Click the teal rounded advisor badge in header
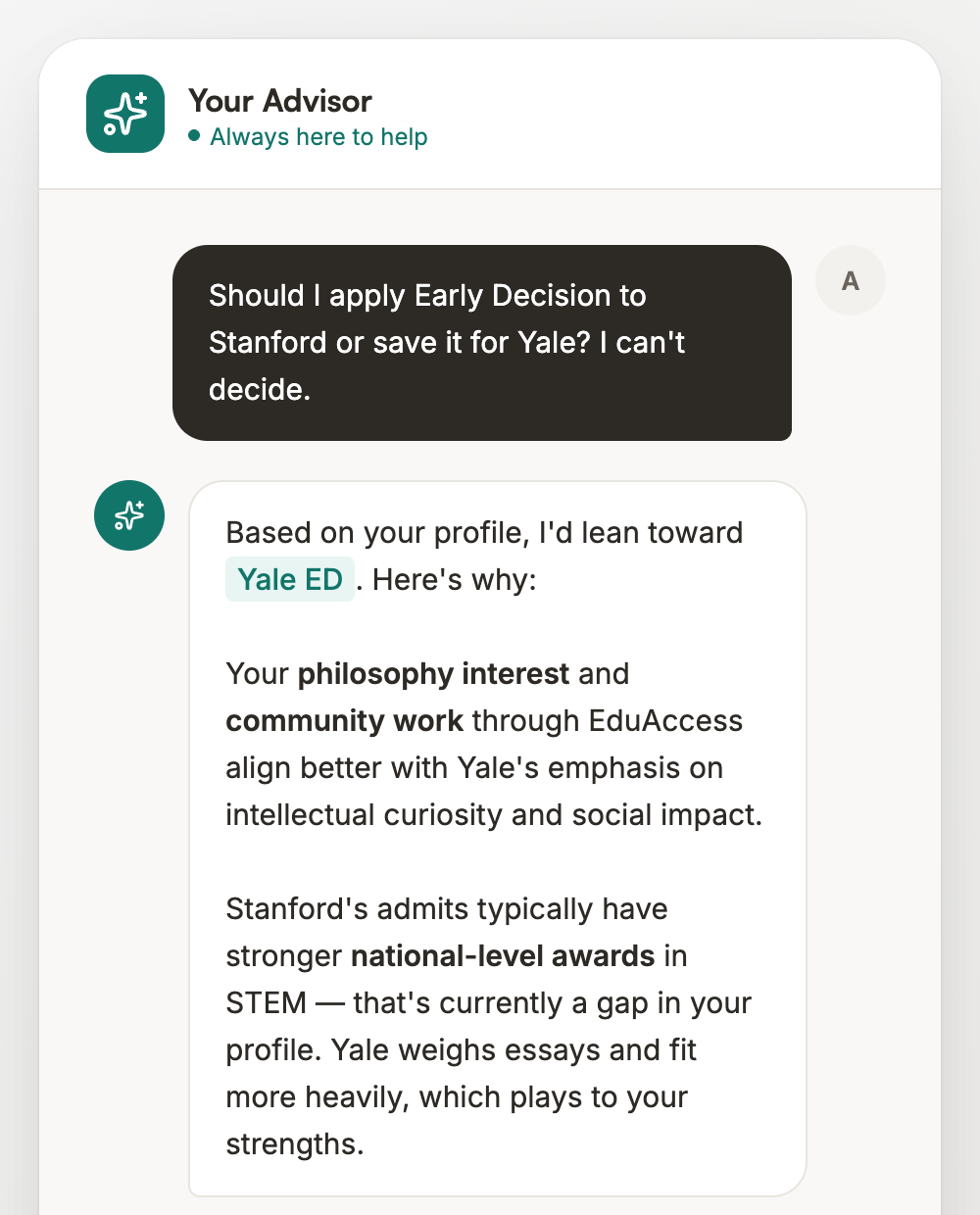The height and width of the screenshot is (1215, 980). point(125,114)
